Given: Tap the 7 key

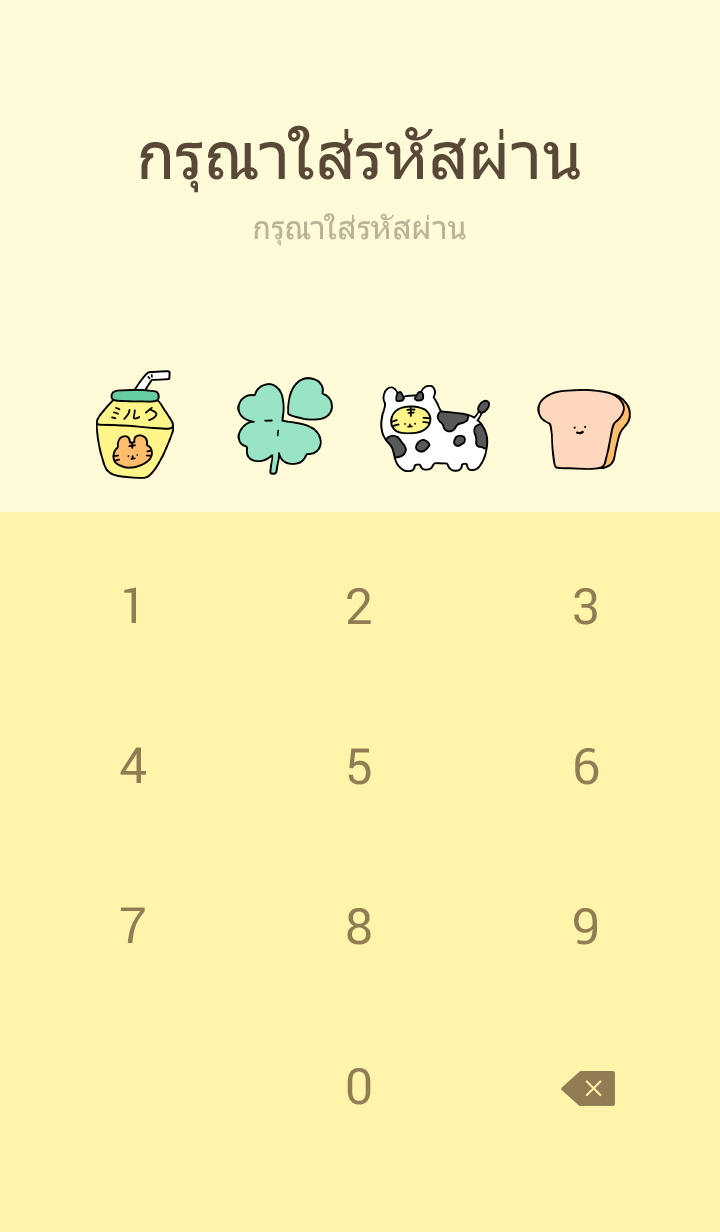Looking at the screenshot, I should [132, 927].
